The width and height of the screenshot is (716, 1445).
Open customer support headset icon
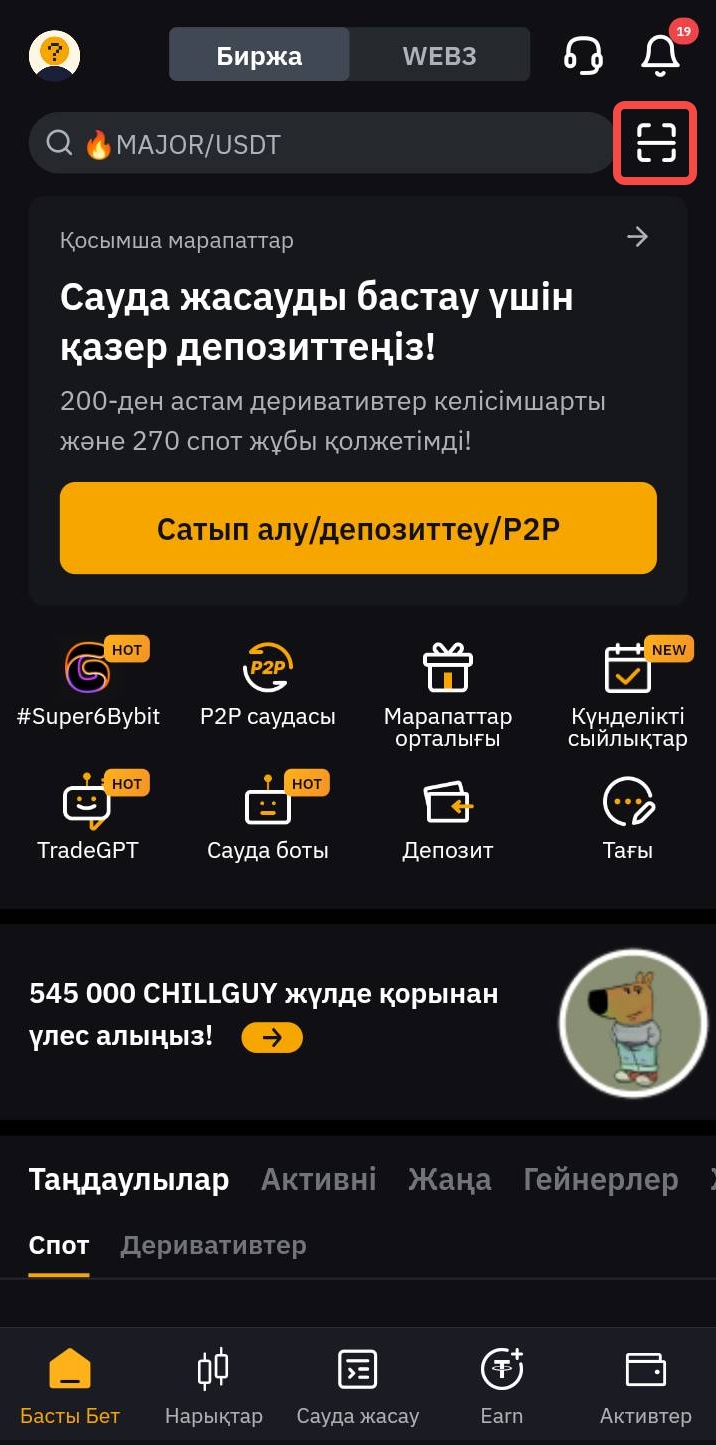click(583, 55)
